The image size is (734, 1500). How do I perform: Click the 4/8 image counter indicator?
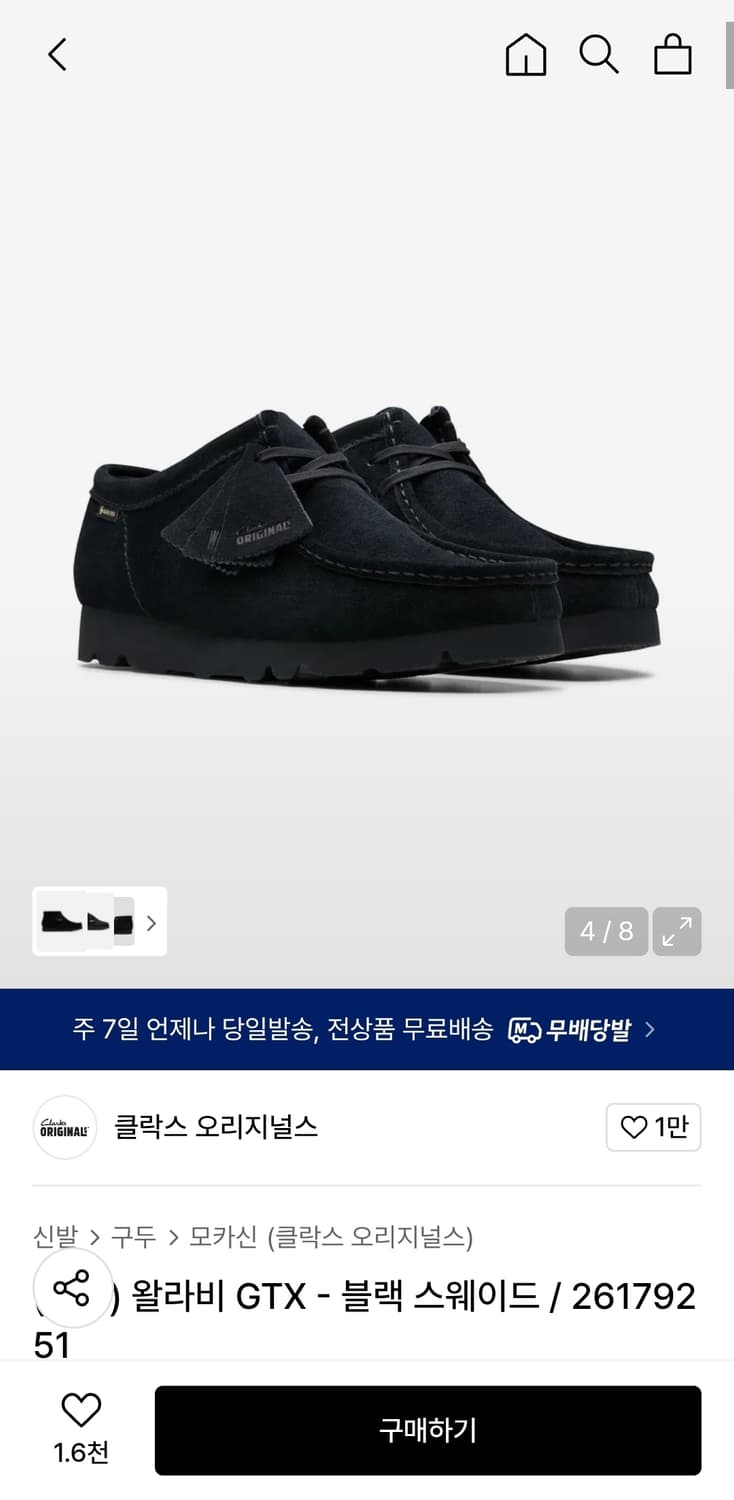tap(605, 931)
